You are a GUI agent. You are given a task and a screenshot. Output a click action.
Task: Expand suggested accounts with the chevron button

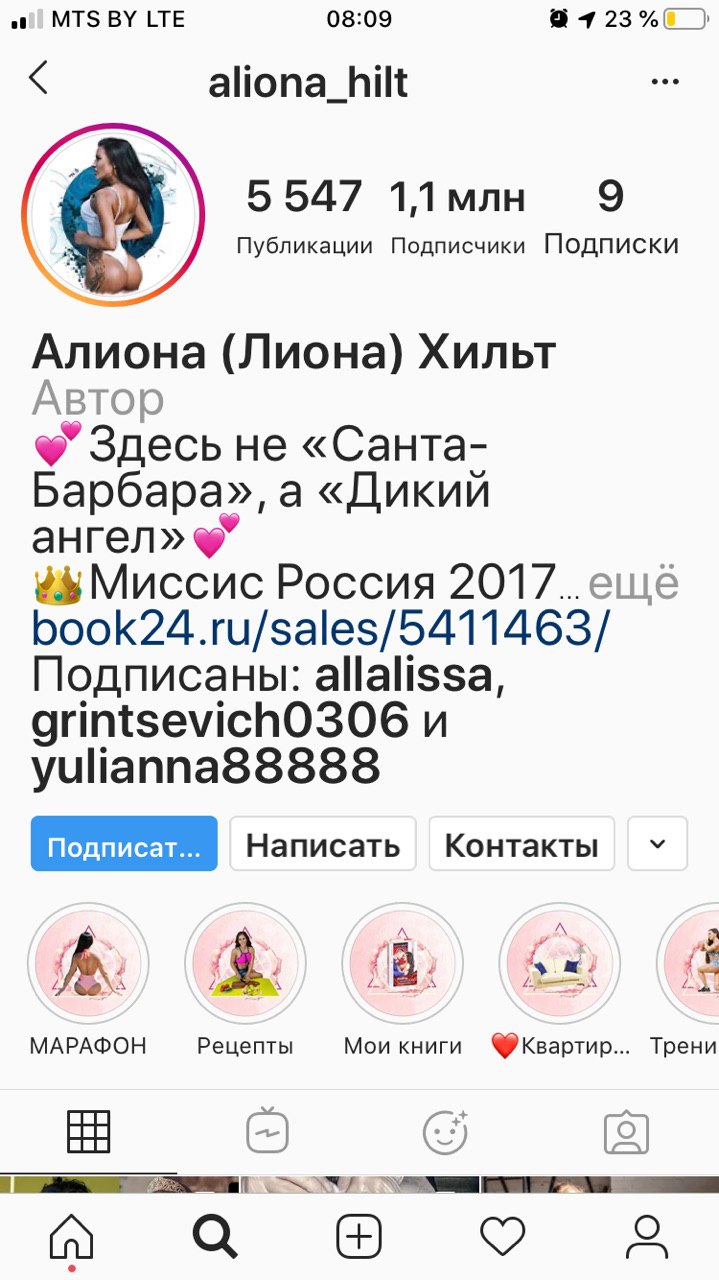coord(657,844)
